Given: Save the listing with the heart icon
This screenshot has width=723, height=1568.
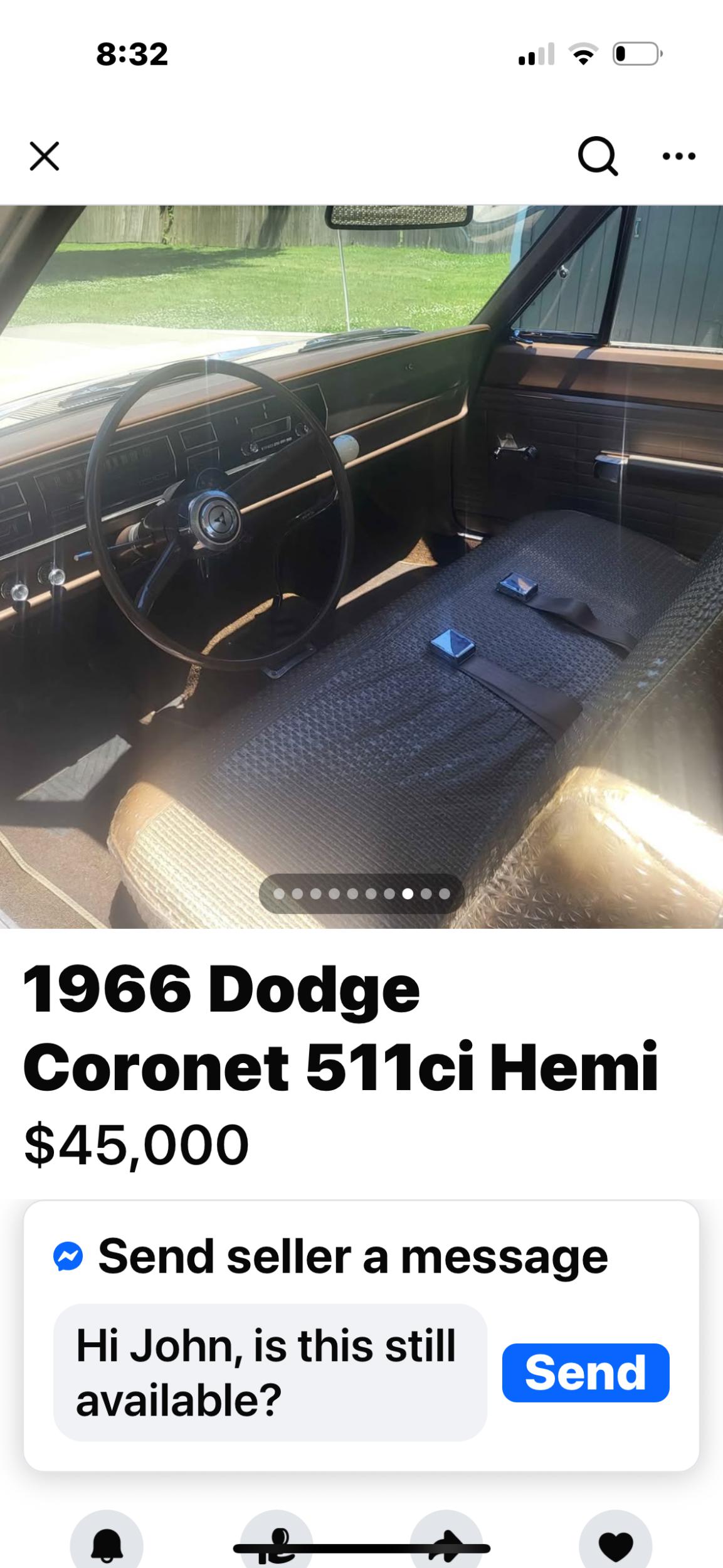Looking at the screenshot, I should coord(615,1545).
